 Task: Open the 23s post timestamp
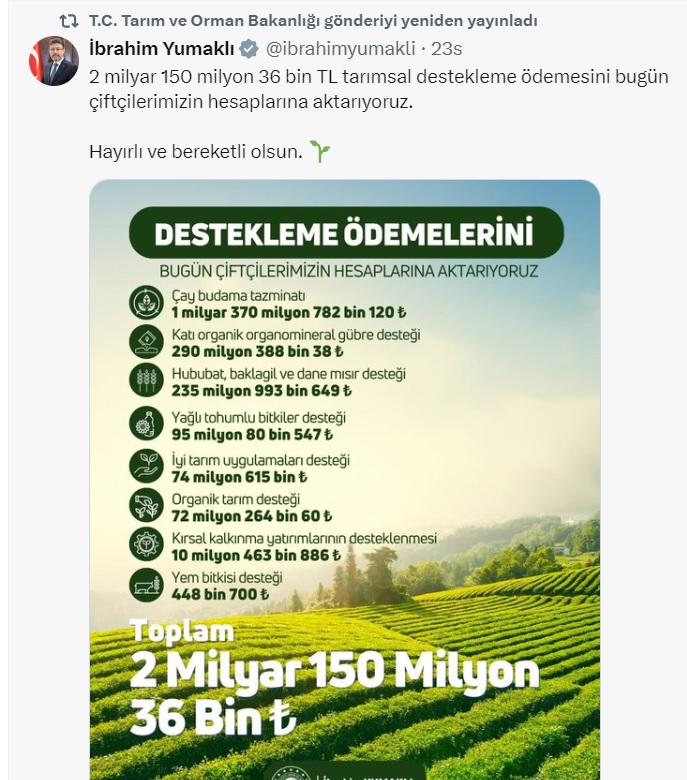point(445,49)
